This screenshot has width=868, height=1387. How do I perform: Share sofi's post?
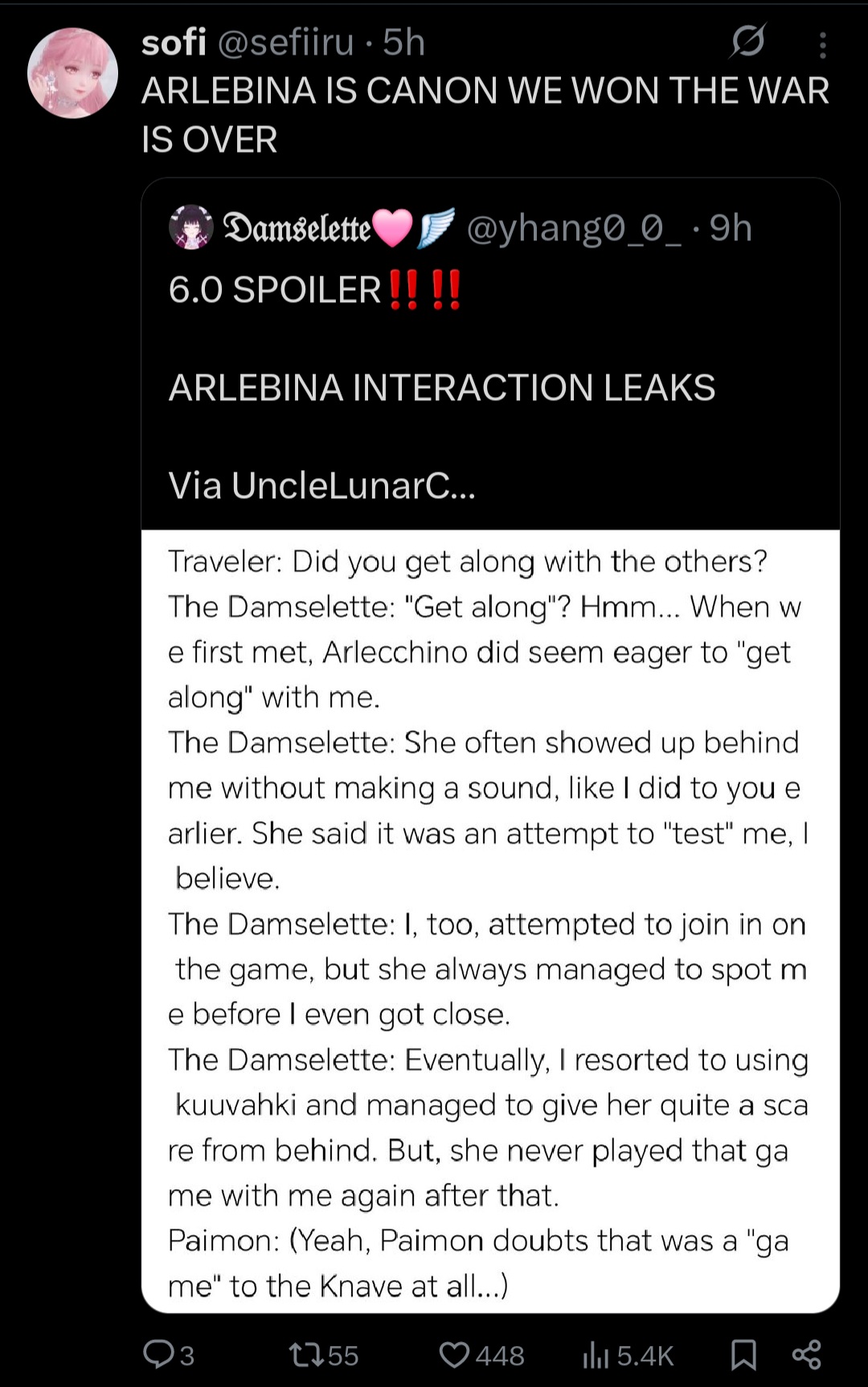[x=806, y=1354]
